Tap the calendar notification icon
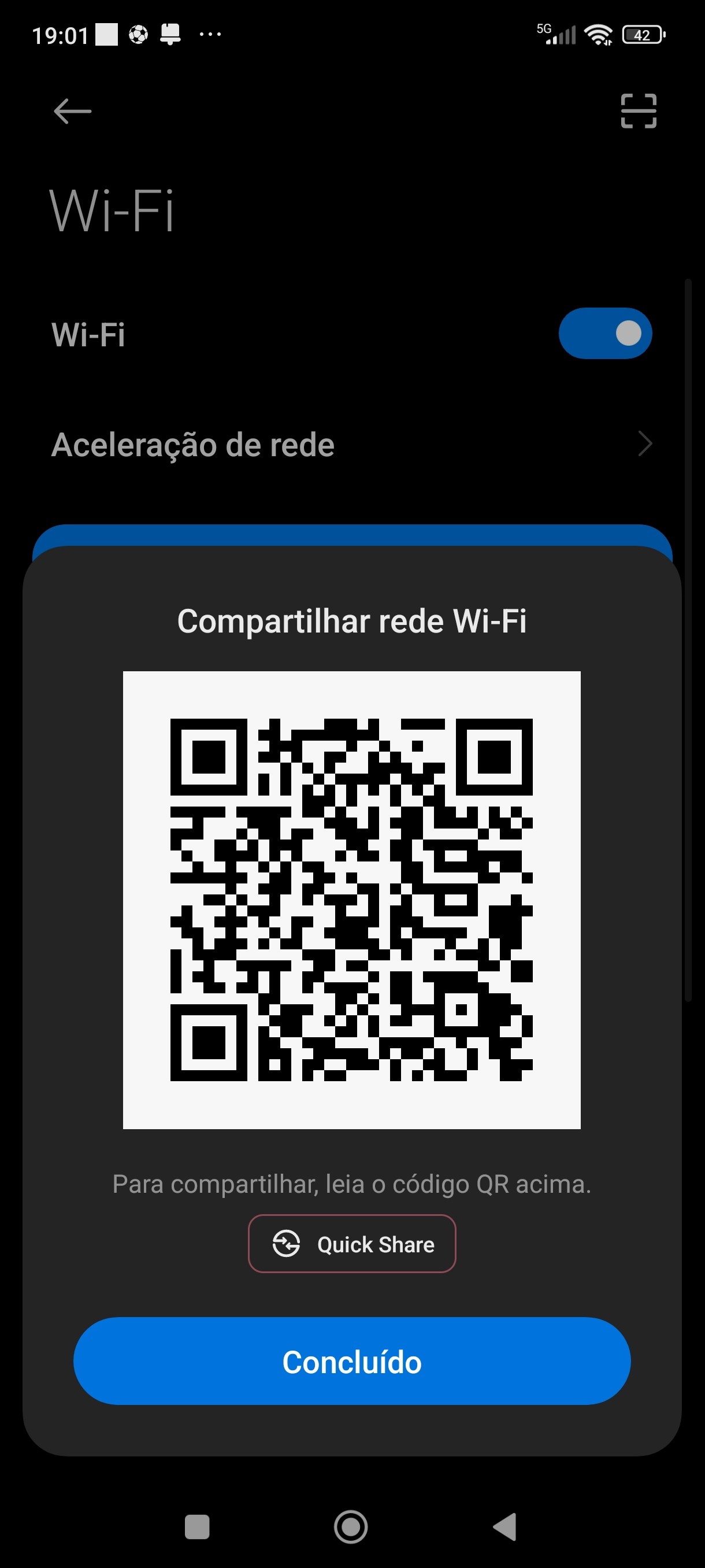 pos(170,34)
